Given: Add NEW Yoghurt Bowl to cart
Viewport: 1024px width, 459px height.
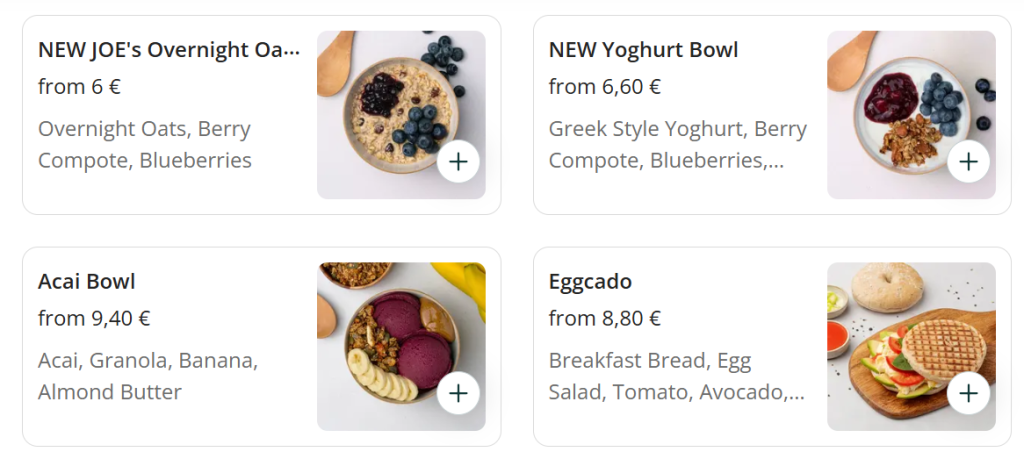Looking at the screenshot, I should coord(968,162).
